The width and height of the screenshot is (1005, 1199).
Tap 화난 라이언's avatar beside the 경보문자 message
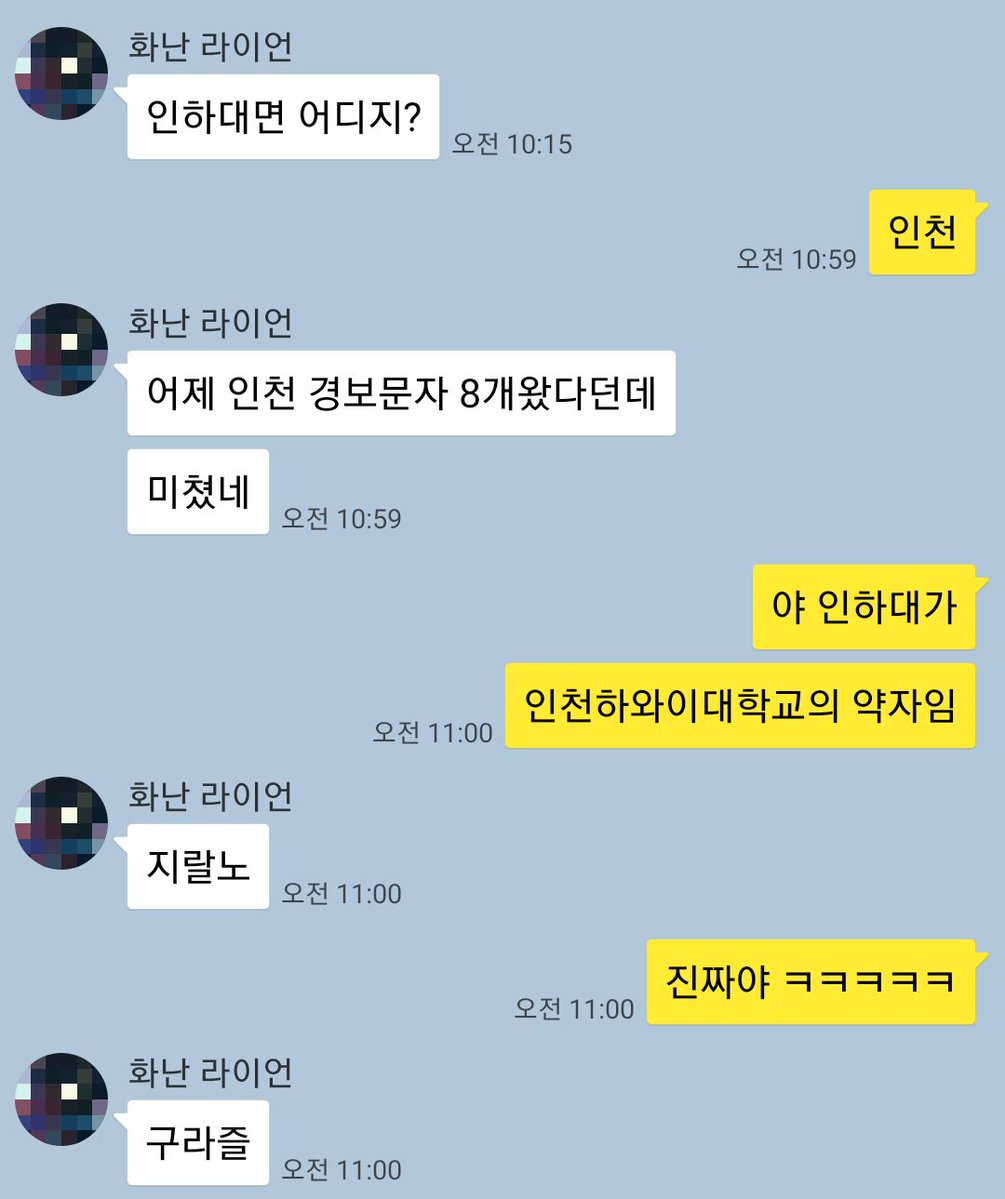pos(61,349)
